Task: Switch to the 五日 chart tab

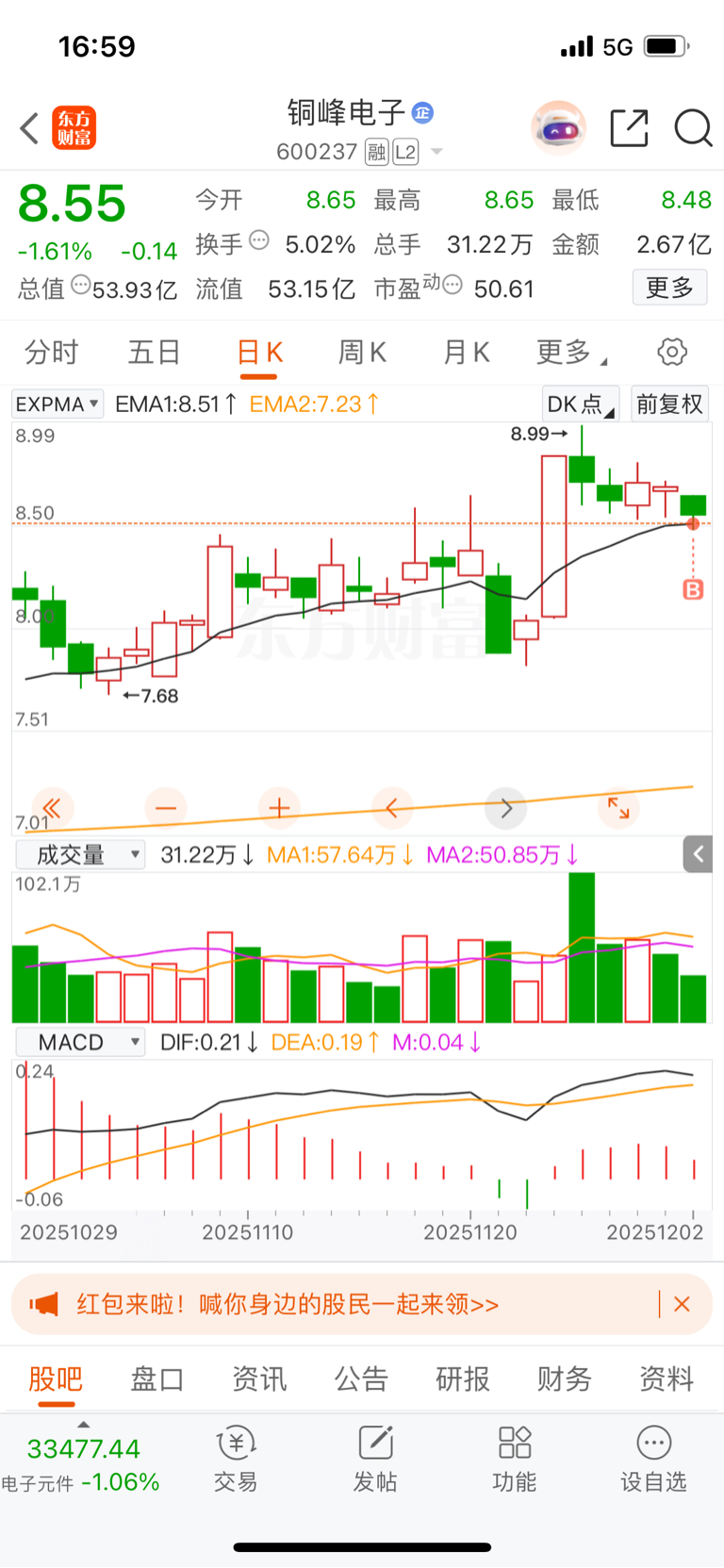Action: 154,353
